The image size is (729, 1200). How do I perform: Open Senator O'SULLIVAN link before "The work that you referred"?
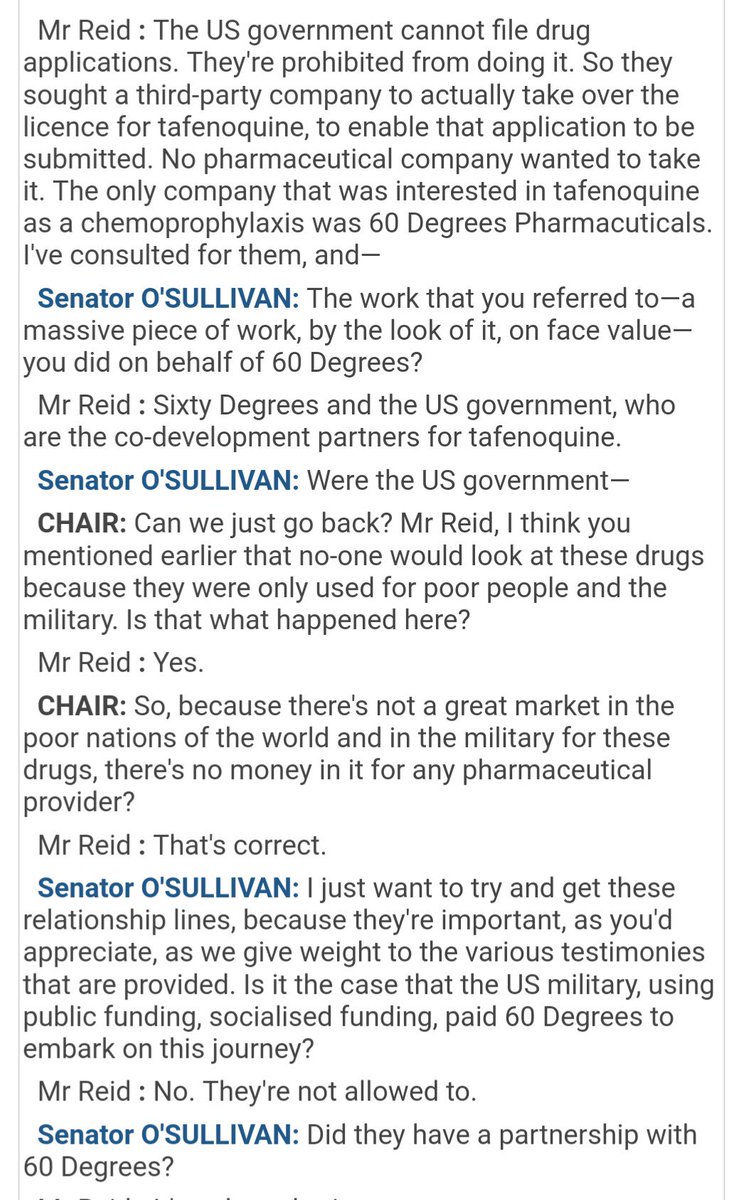point(168,299)
